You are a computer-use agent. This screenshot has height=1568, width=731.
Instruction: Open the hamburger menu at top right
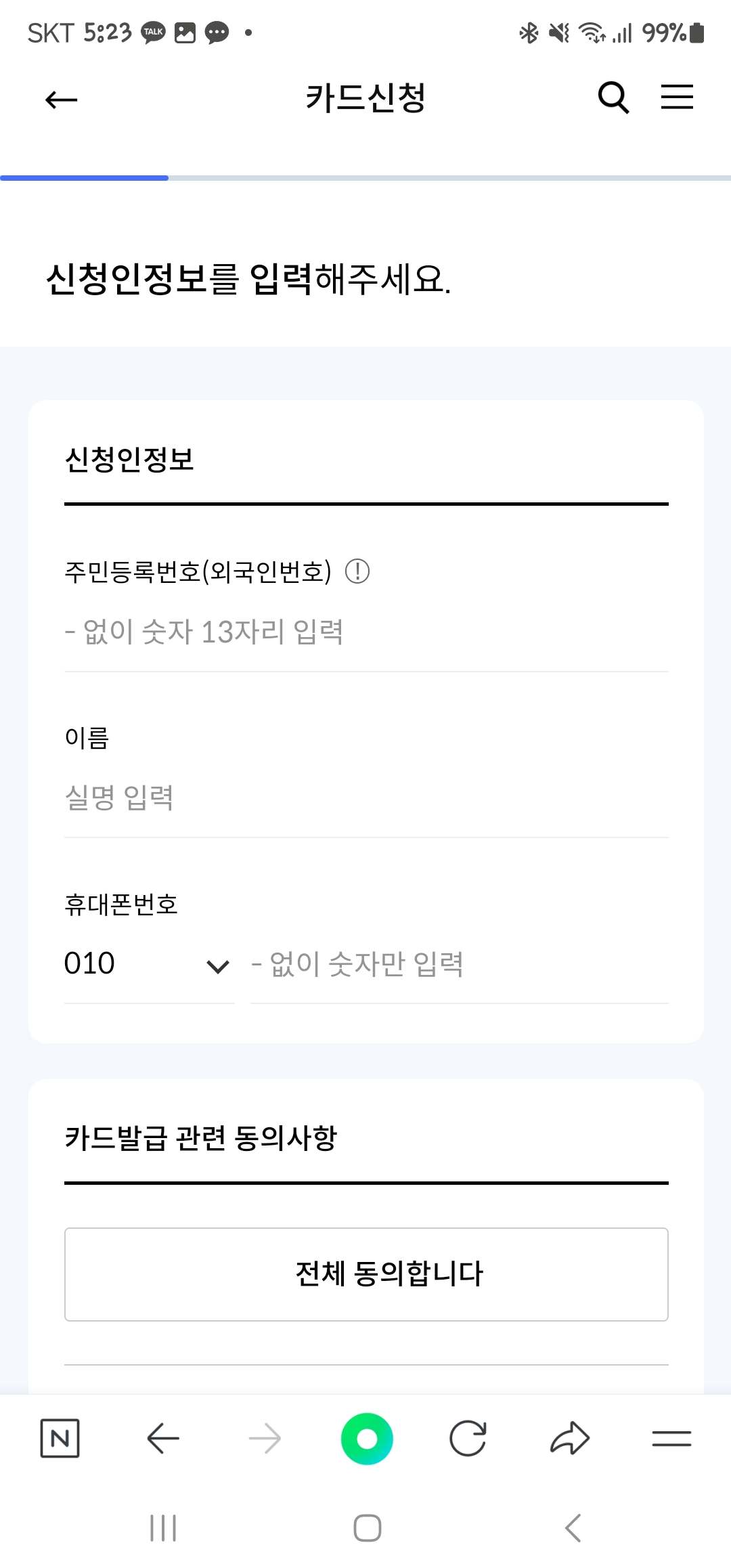point(676,97)
